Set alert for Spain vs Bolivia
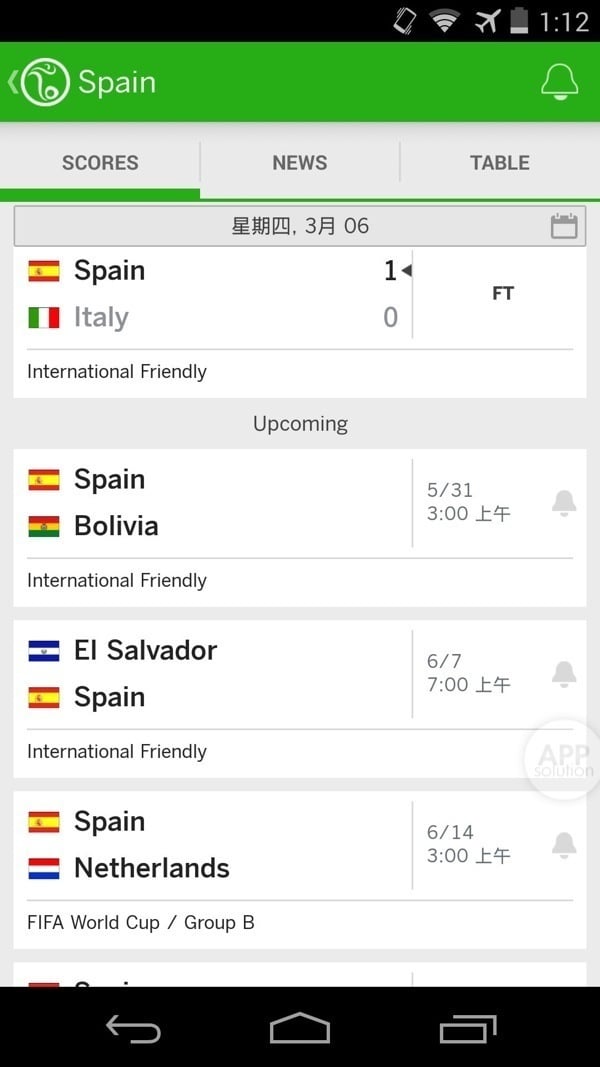This screenshot has height=1067, width=600. [564, 503]
